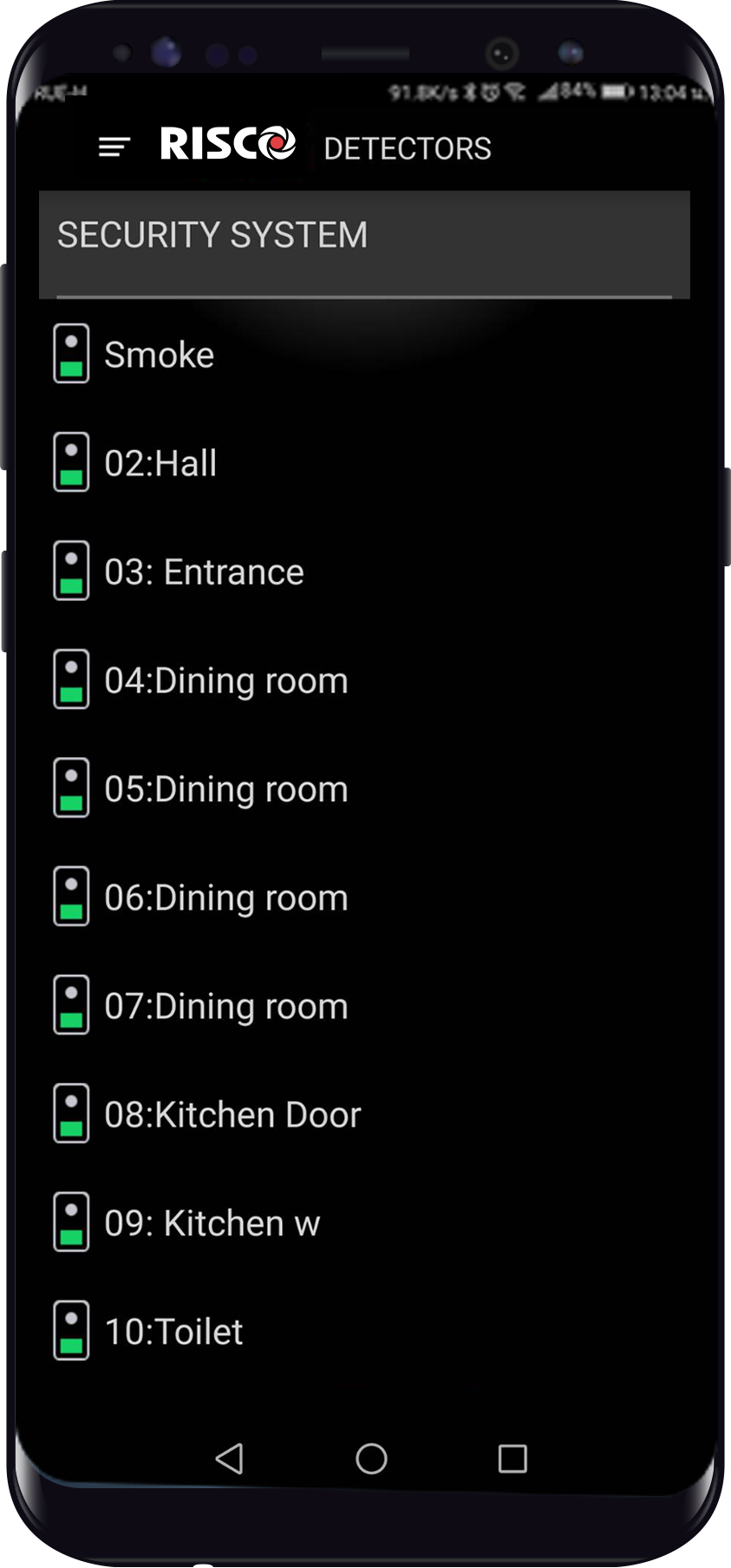Open the hamburger drawer menu
Image resolution: width=731 pixels, height=1568 pixels.
point(114,147)
